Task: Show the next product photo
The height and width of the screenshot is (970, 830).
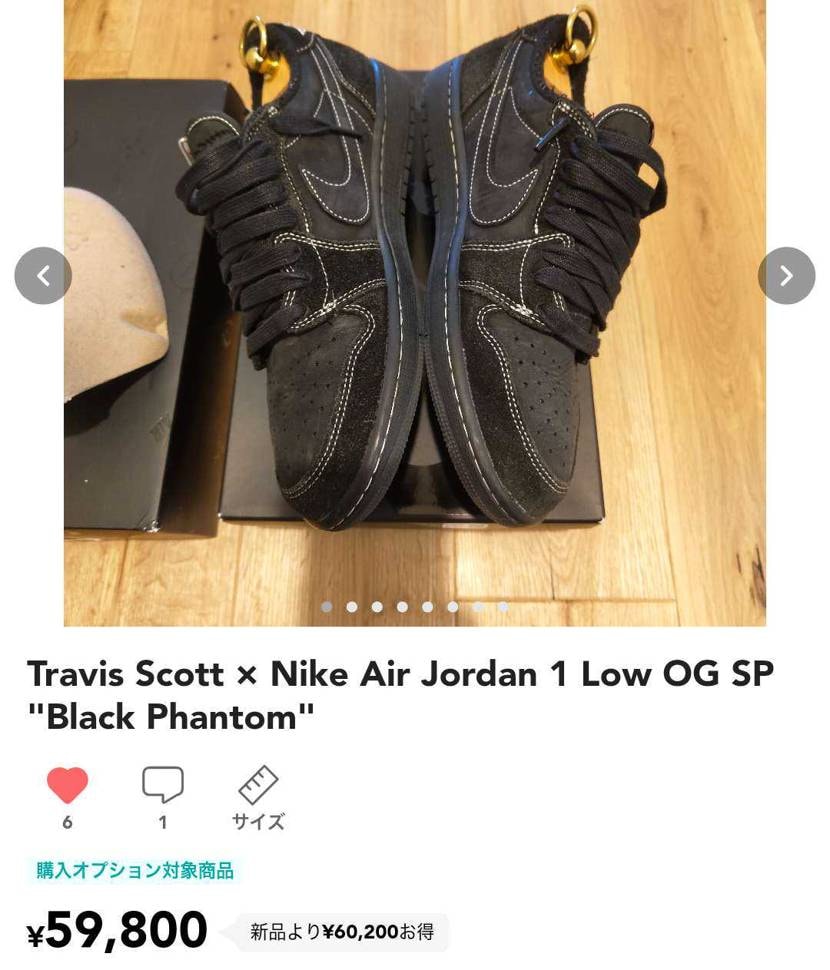Action: (786, 276)
